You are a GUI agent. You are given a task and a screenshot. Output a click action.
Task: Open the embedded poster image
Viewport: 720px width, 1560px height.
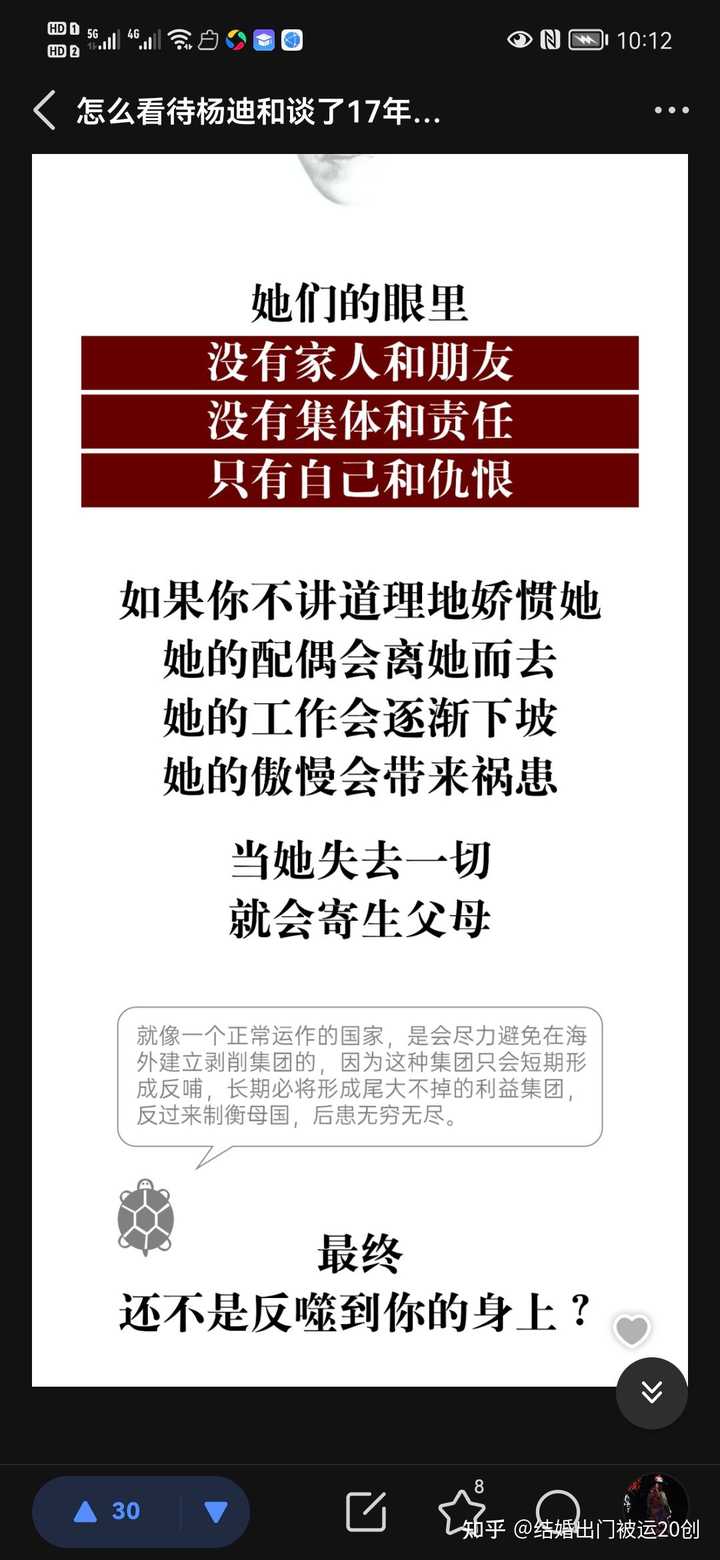coord(360,770)
